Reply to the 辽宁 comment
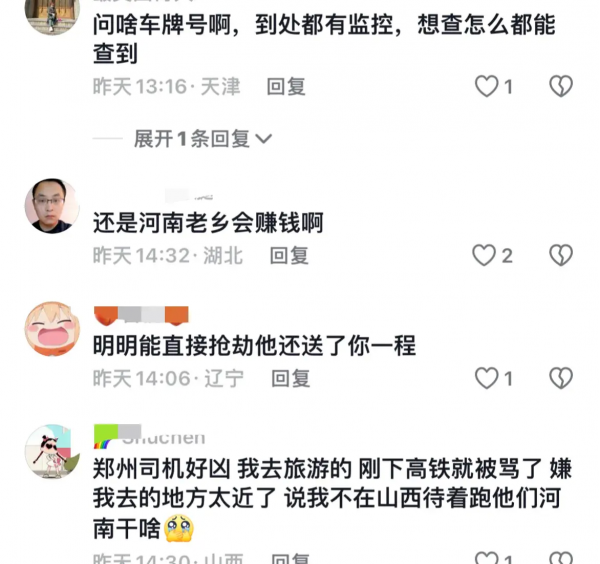600x564 pixels. (291, 378)
